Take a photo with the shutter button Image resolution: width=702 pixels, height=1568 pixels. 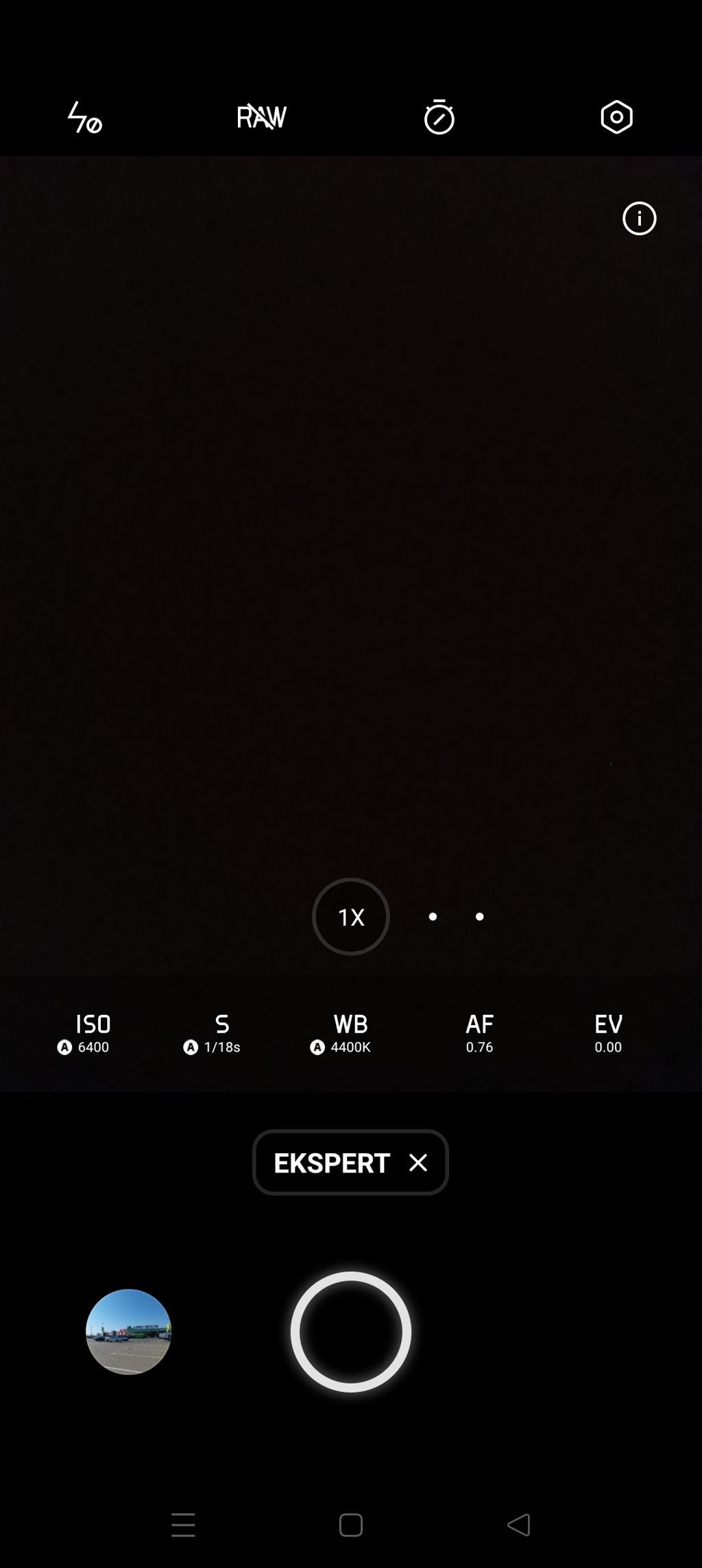coord(350,1331)
